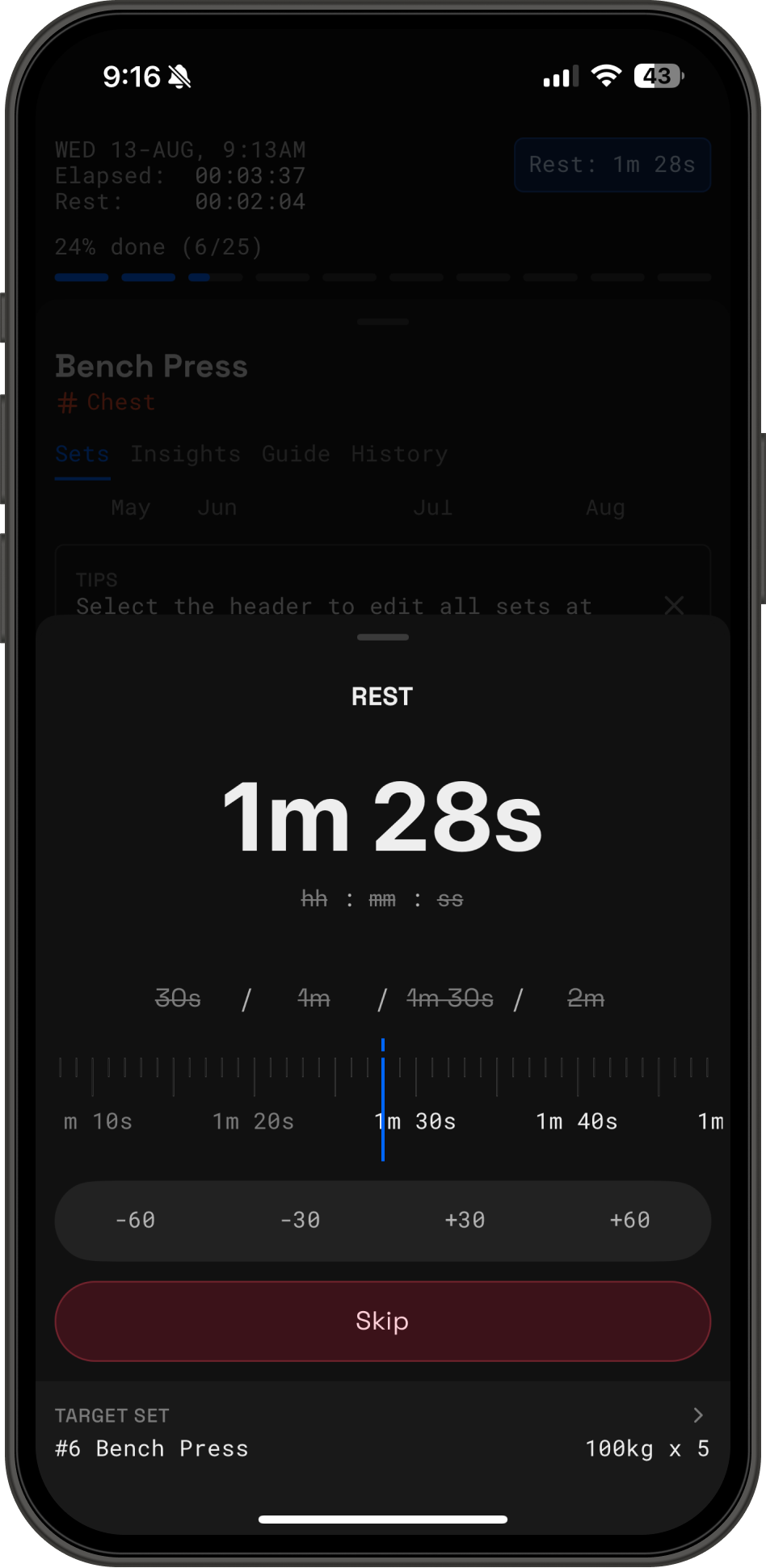This screenshot has height=1568, width=766.
Task: Choose the 1m 30s preset
Action: coord(449,998)
